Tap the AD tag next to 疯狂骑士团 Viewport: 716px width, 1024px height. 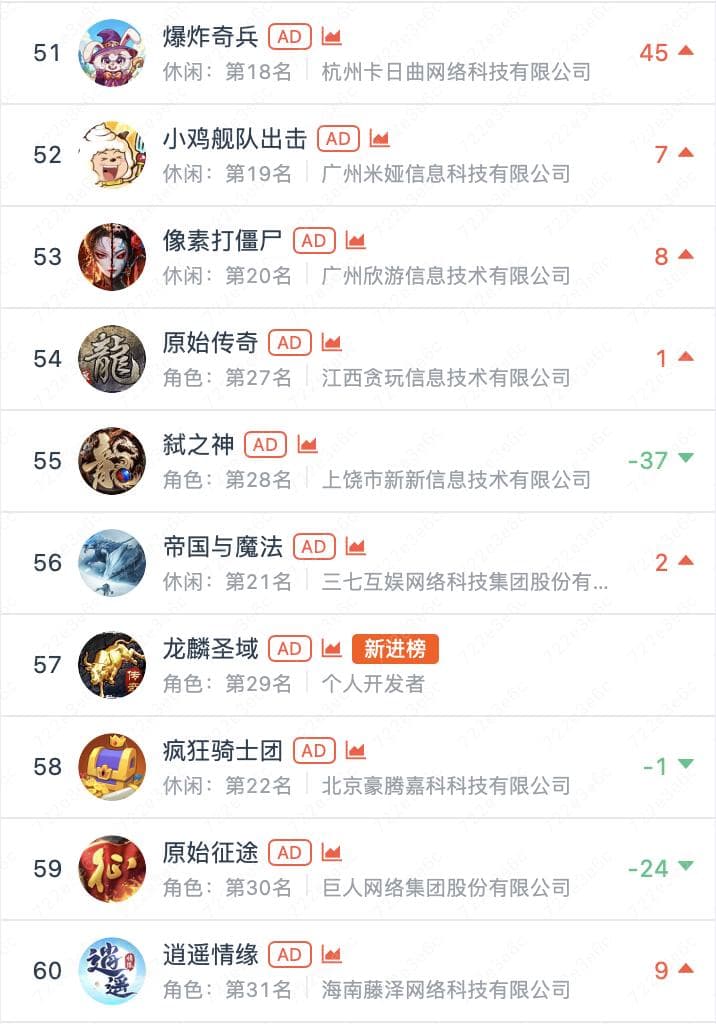point(314,751)
